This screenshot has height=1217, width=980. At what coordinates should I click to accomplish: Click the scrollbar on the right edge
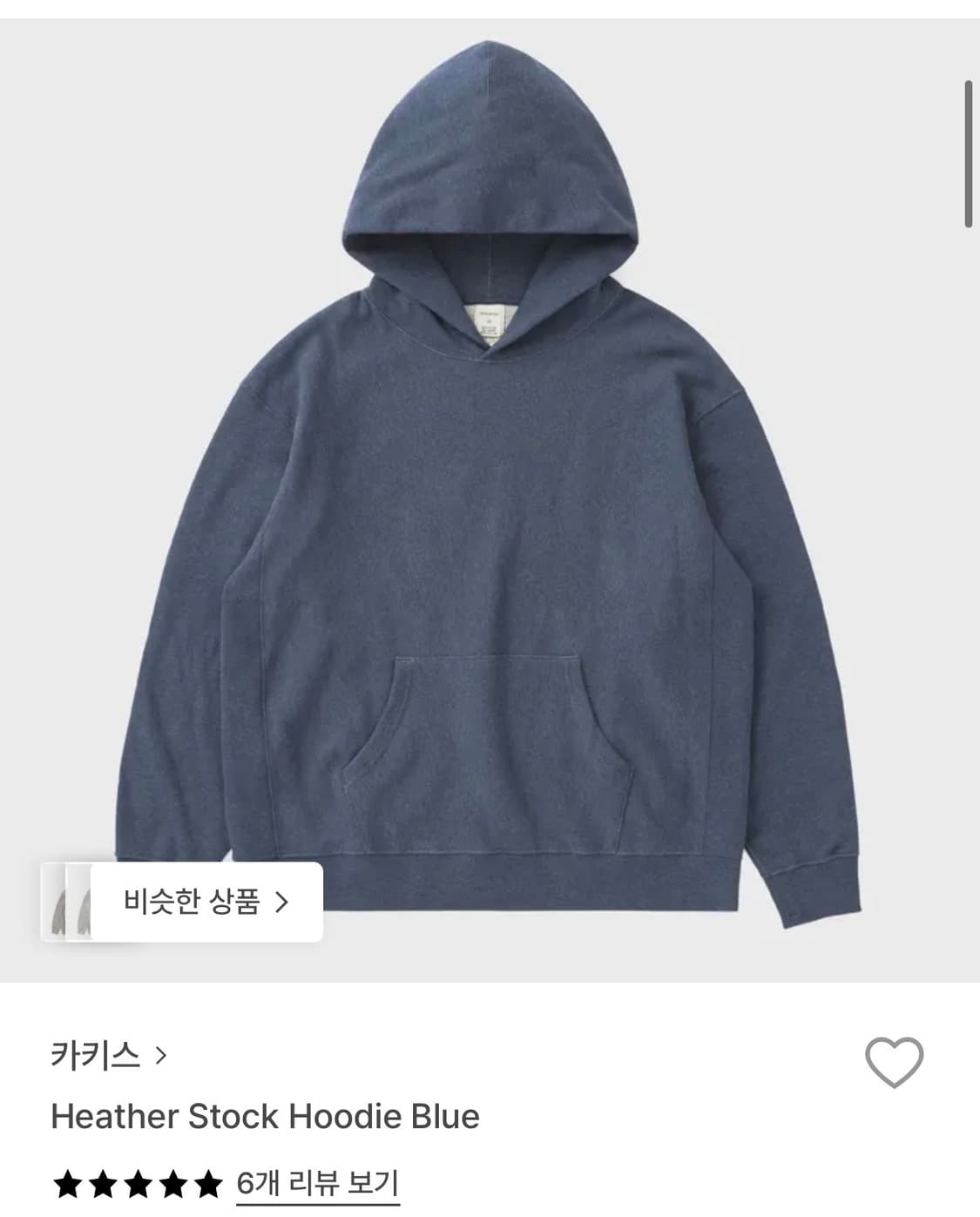click(967, 152)
